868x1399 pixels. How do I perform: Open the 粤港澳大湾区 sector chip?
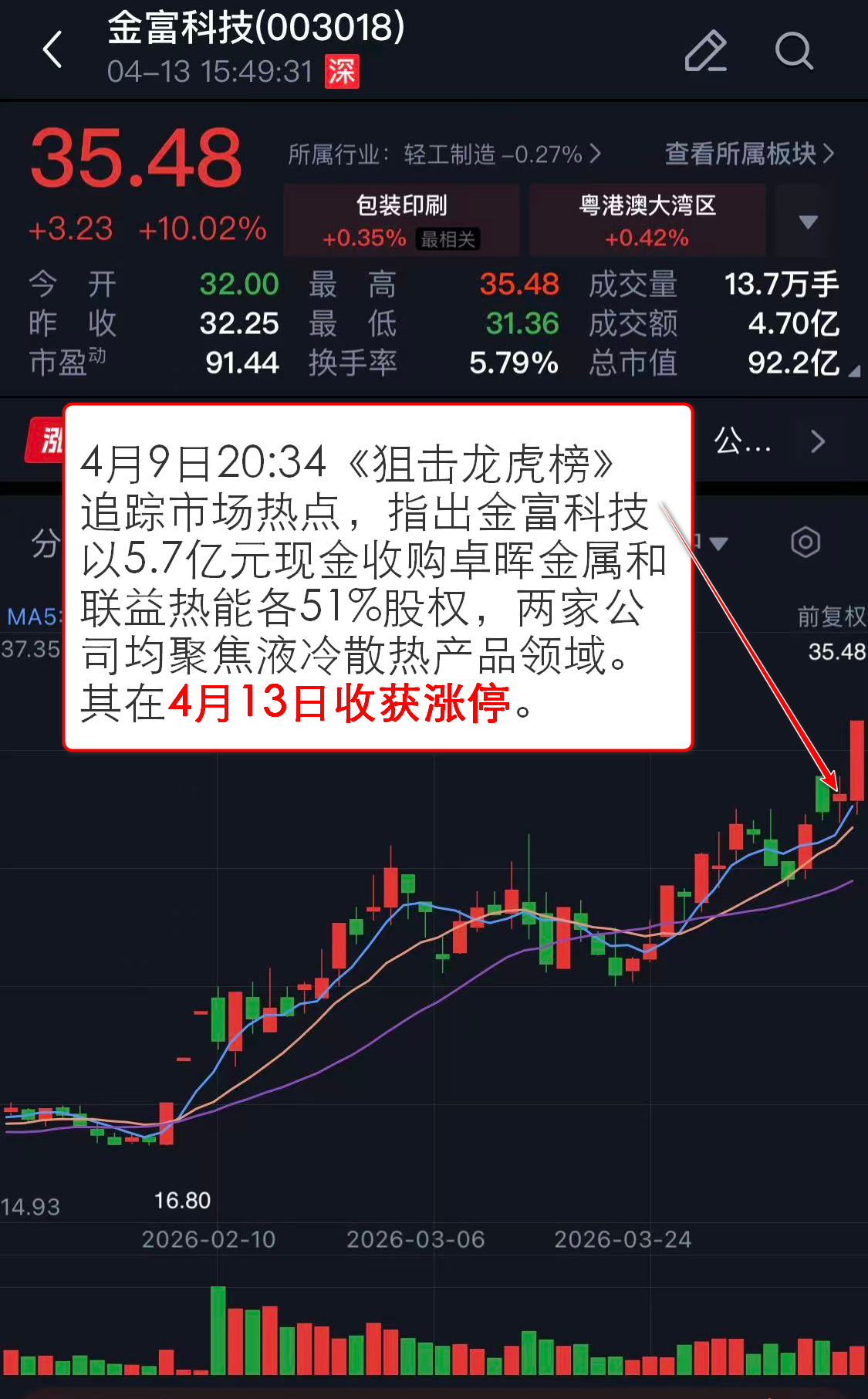[x=647, y=220]
